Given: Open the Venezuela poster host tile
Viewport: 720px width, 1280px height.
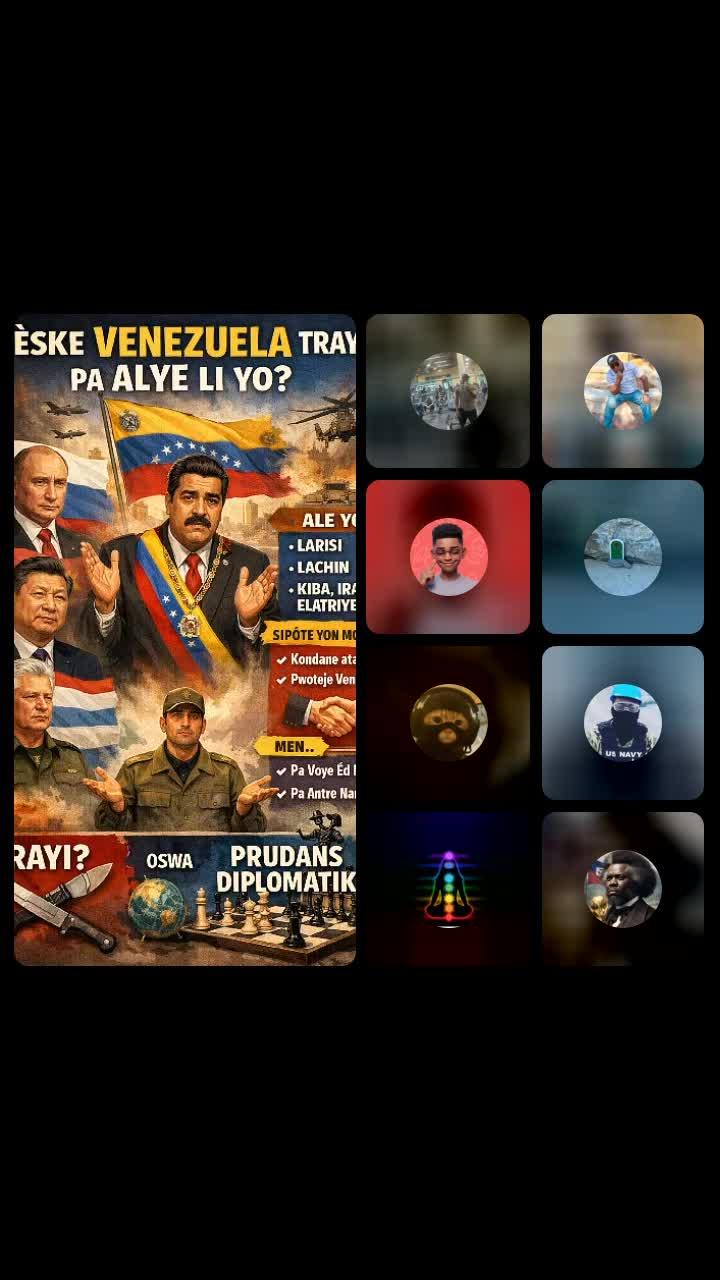Looking at the screenshot, I should [185, 640].
